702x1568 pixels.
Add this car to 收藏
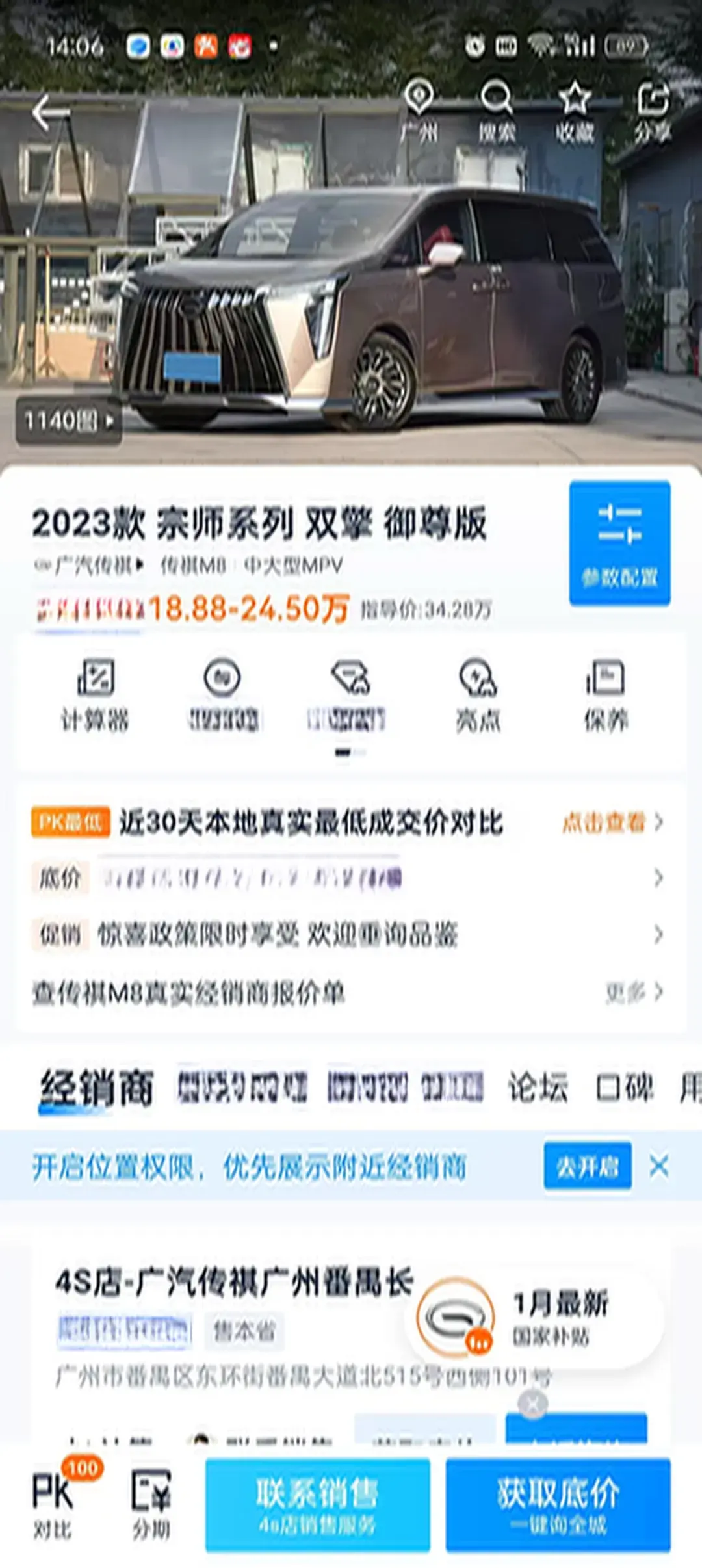(x=575, y=112)
